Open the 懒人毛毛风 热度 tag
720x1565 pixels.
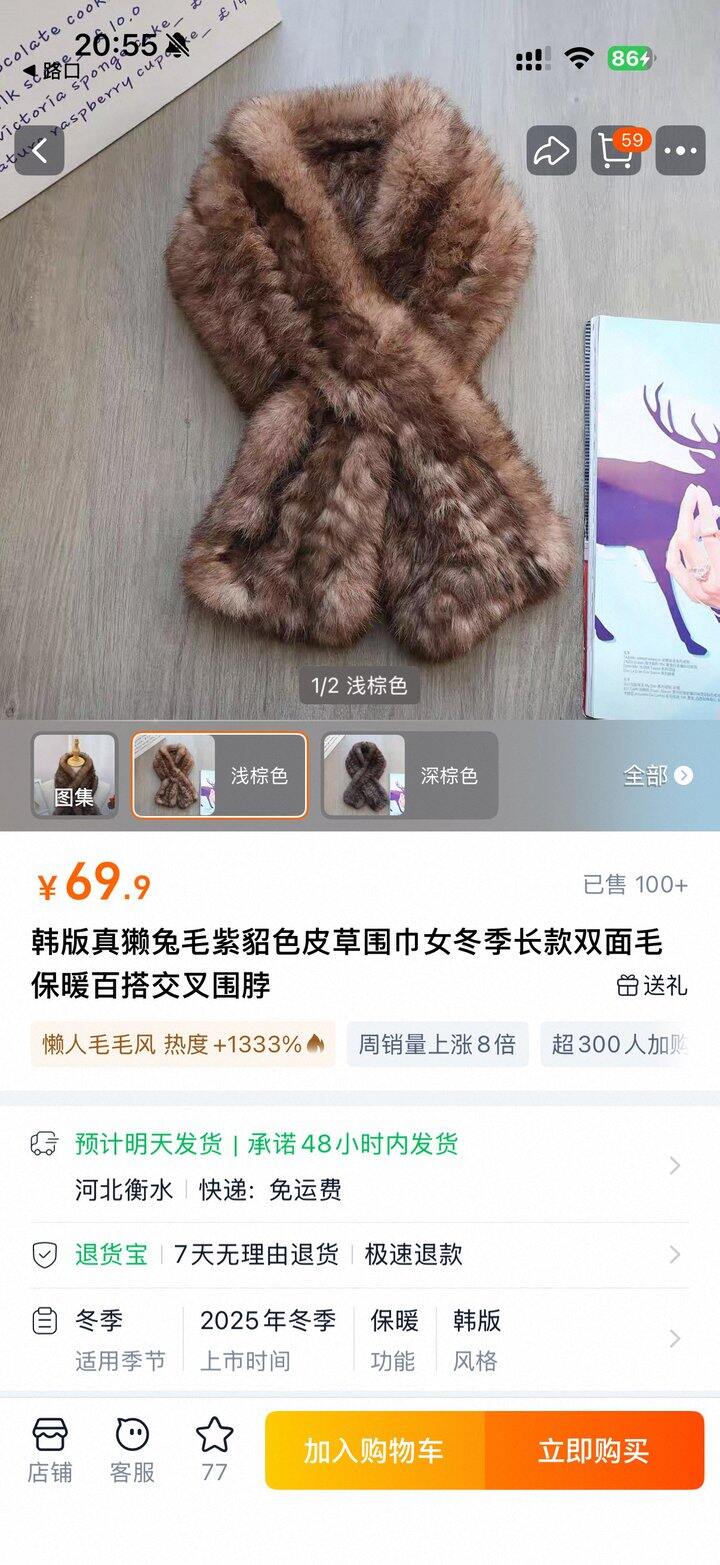[x=183, y=1045]
